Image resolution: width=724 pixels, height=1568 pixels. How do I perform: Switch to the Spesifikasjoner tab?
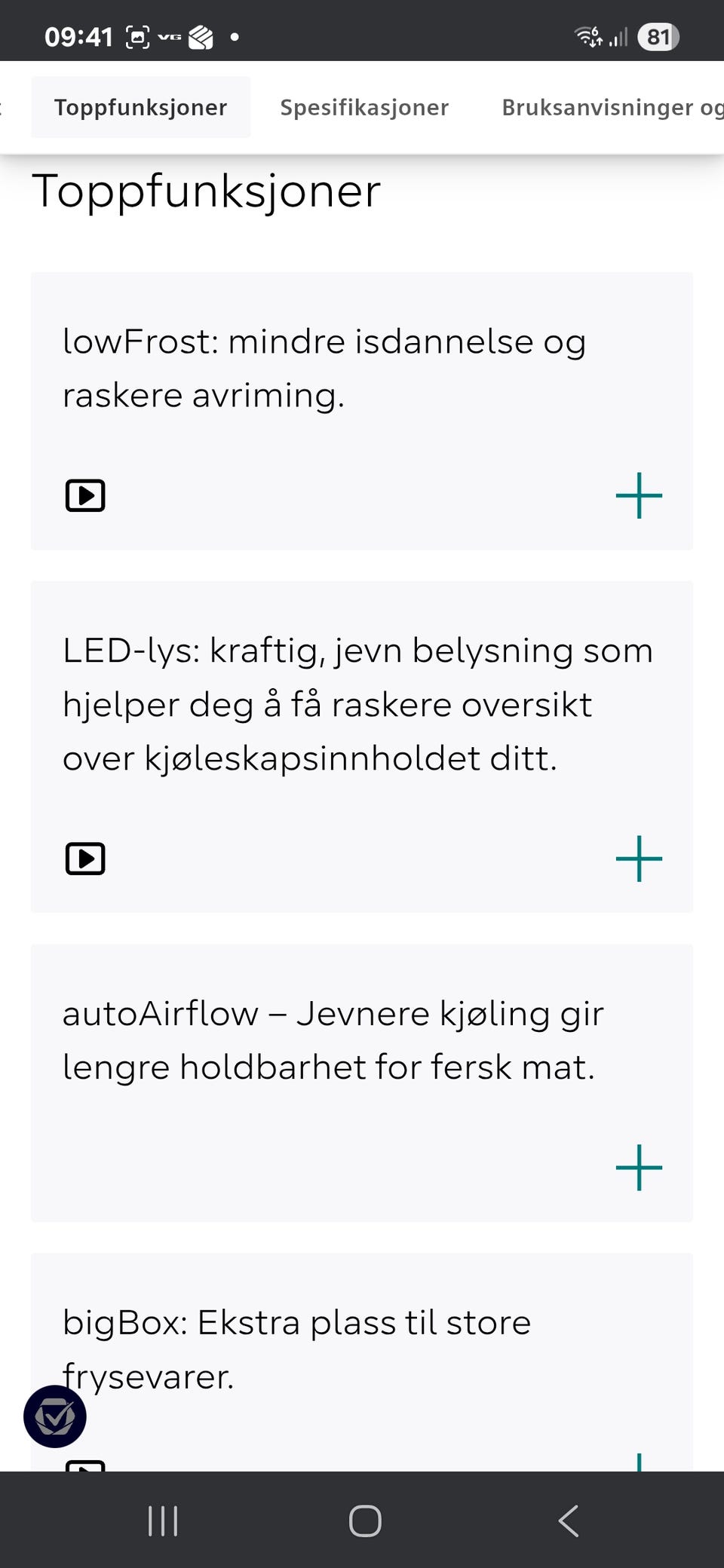[x=364, y=107]
